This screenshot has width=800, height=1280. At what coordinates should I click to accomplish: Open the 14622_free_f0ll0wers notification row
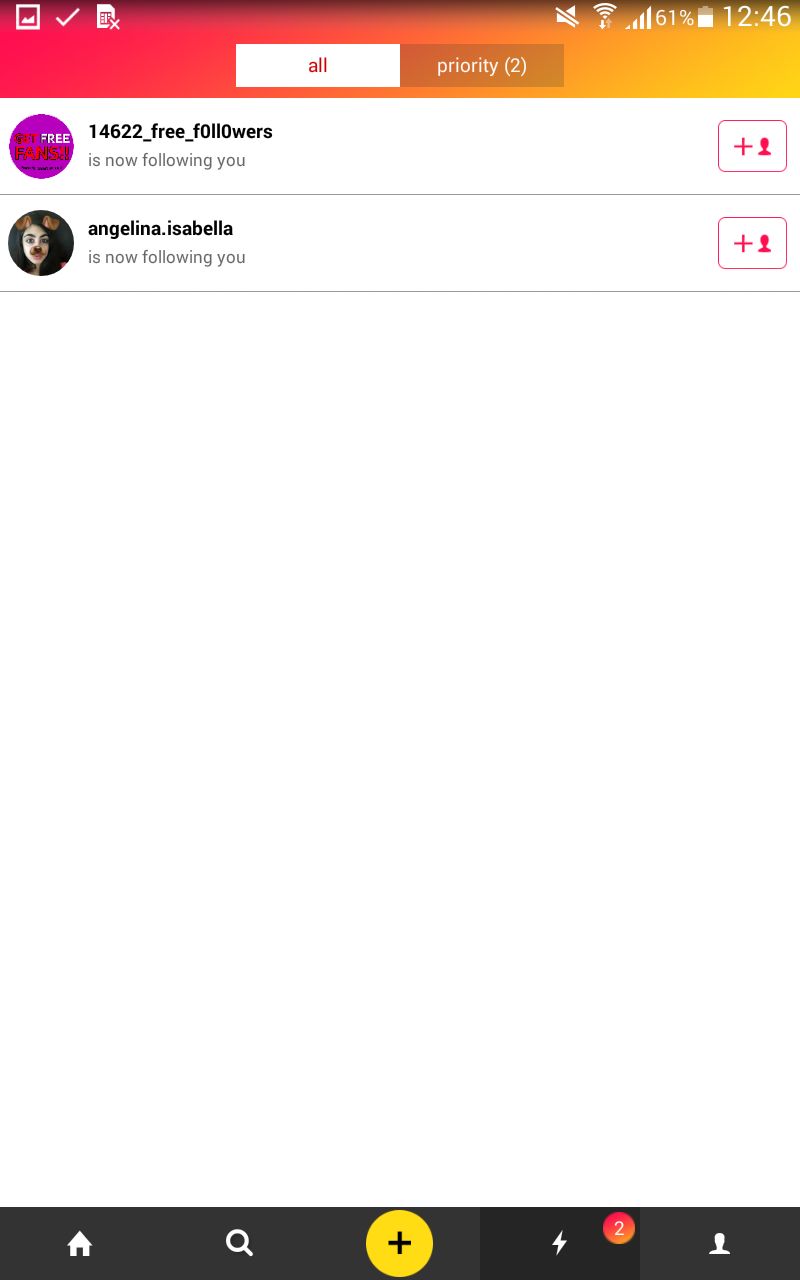point(400,146)
